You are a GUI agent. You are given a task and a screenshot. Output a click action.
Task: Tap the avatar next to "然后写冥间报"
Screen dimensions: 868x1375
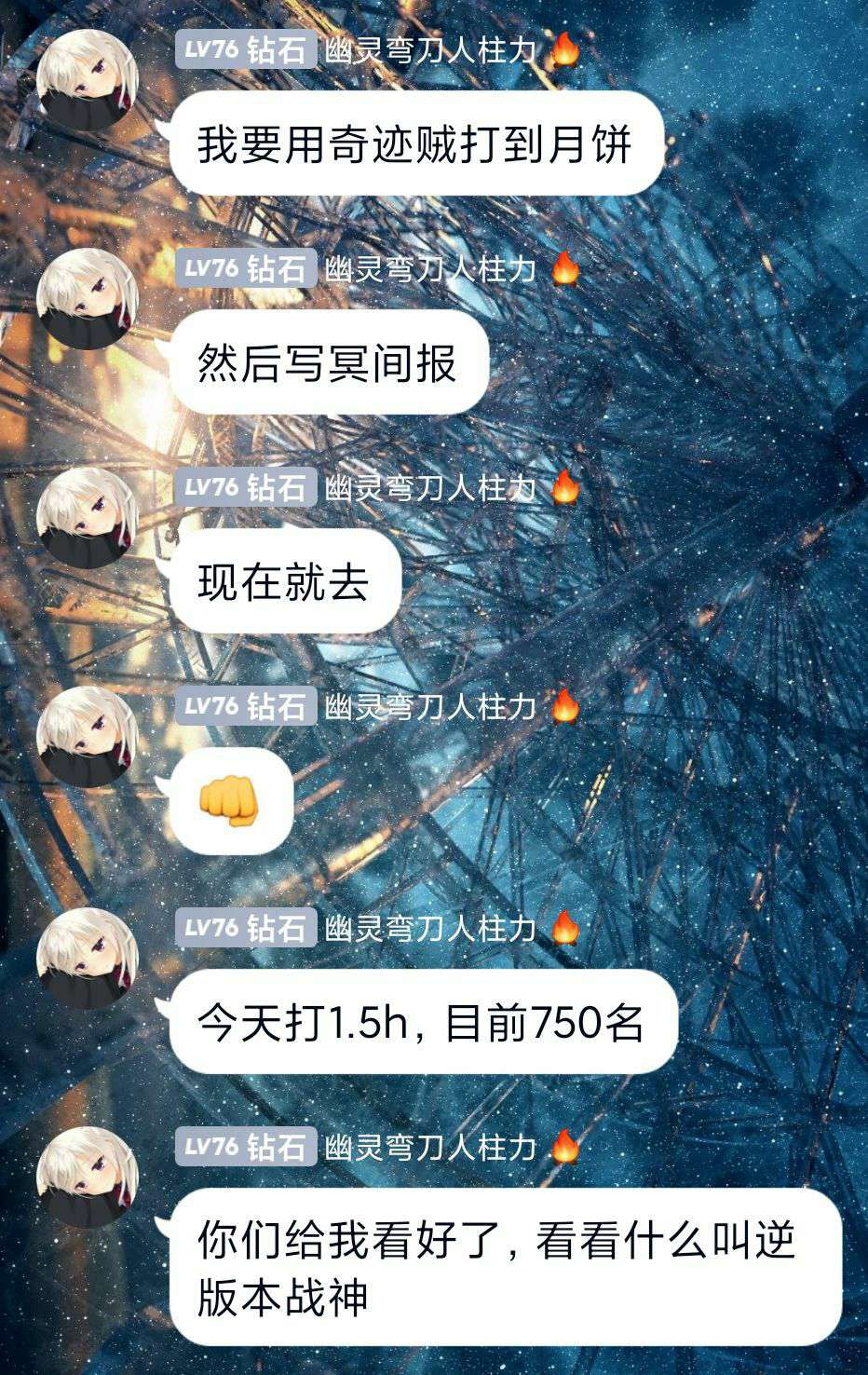(x=88, y=299)
